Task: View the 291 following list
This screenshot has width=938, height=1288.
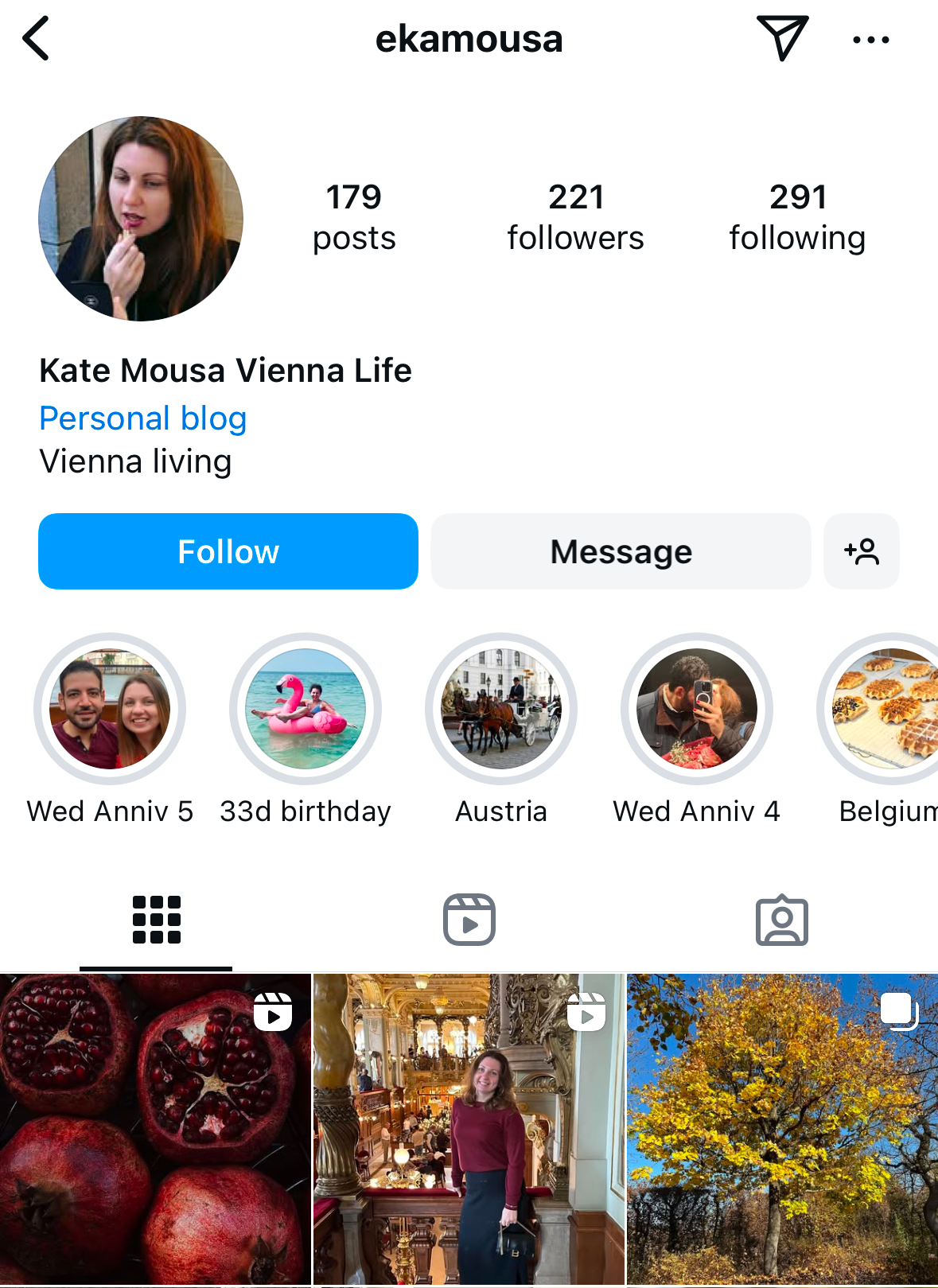Action: point(797,217)
